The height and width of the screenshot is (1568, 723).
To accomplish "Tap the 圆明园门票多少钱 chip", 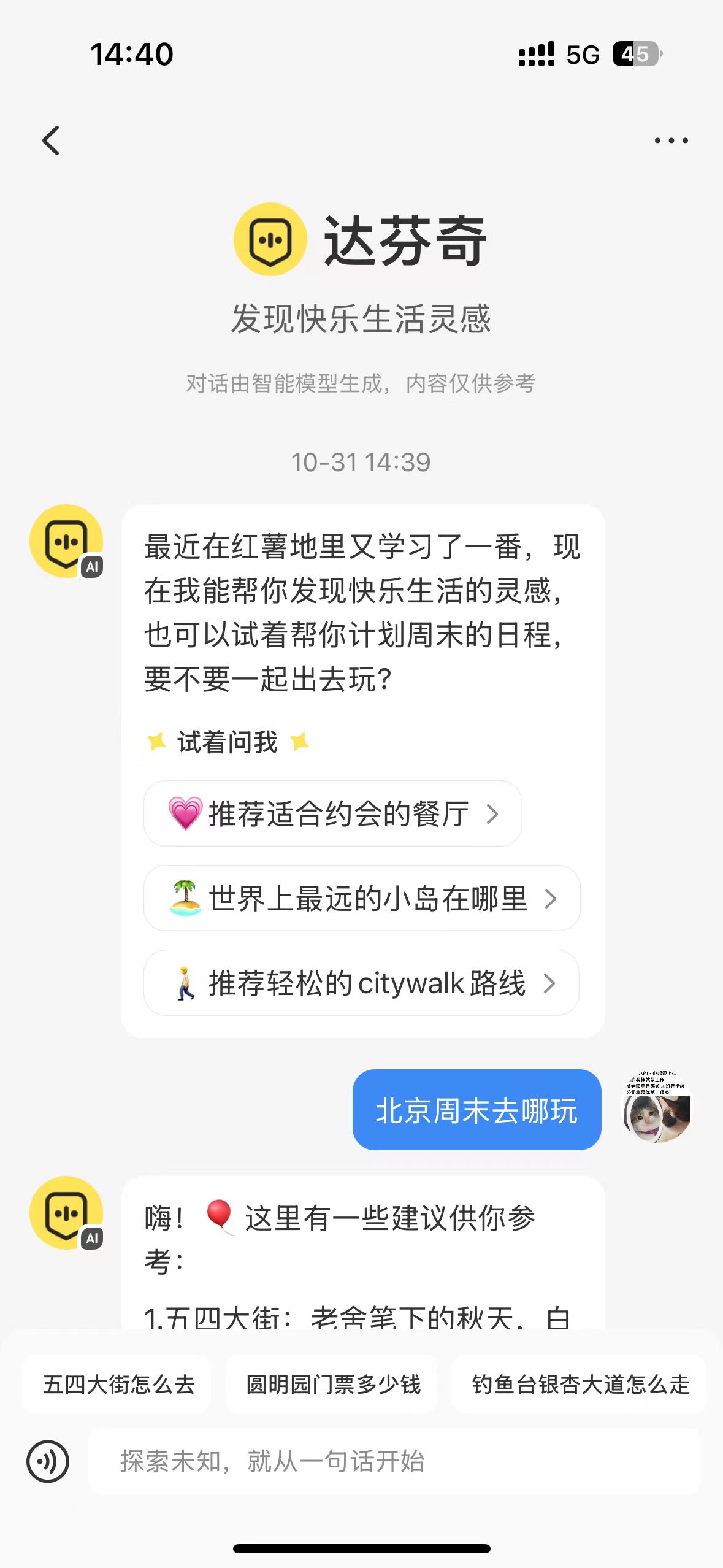I will click(x=332, y=1384).
